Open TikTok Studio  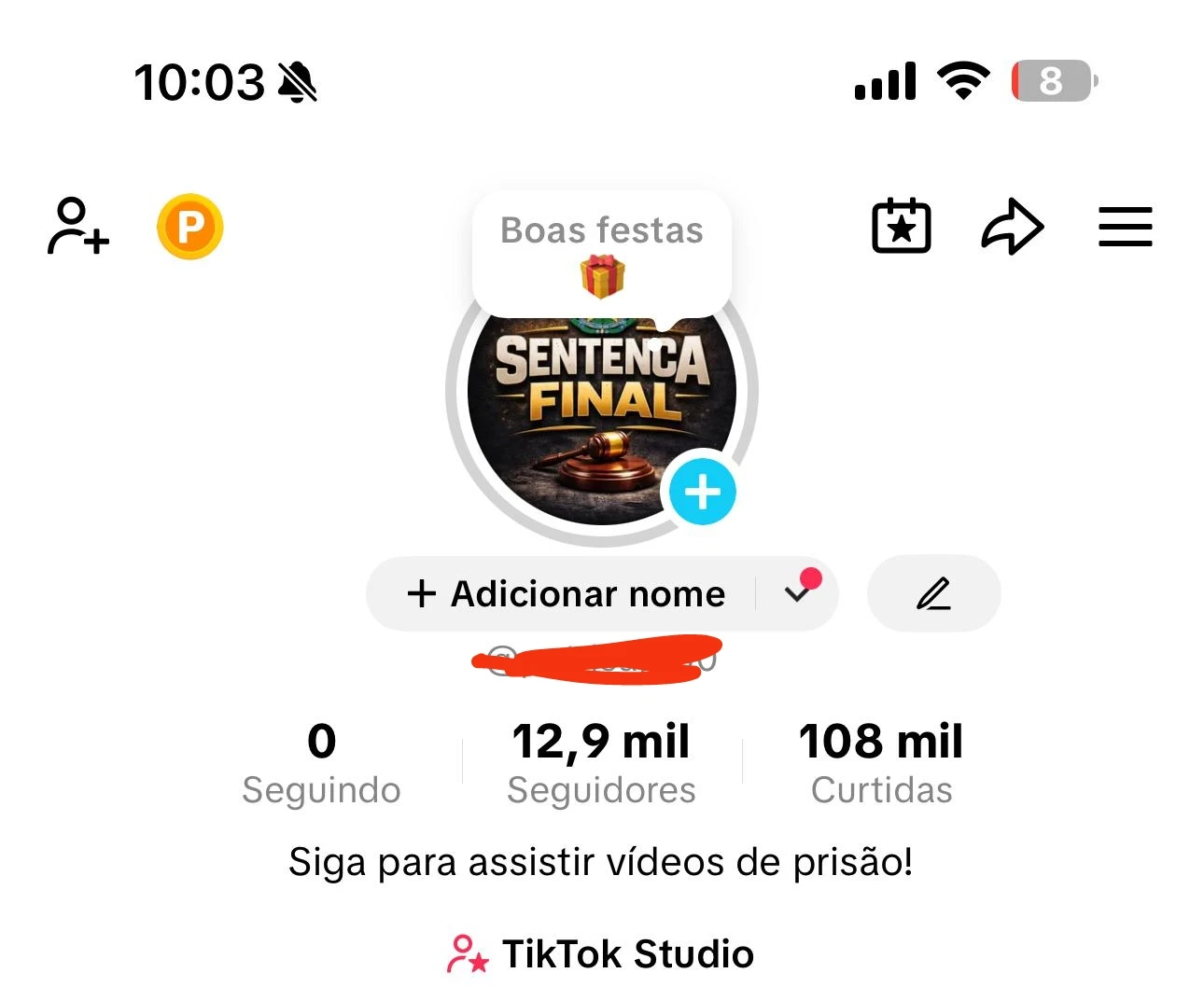tap(601, 954)
